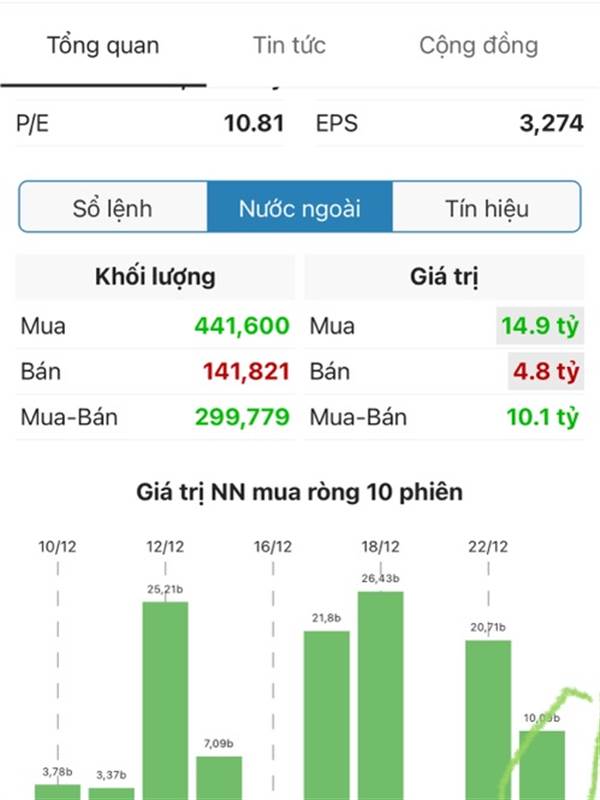Show the Tín hiệu segment
The height and width of the screenshot is (800, 600).
[x=487, y=209]
